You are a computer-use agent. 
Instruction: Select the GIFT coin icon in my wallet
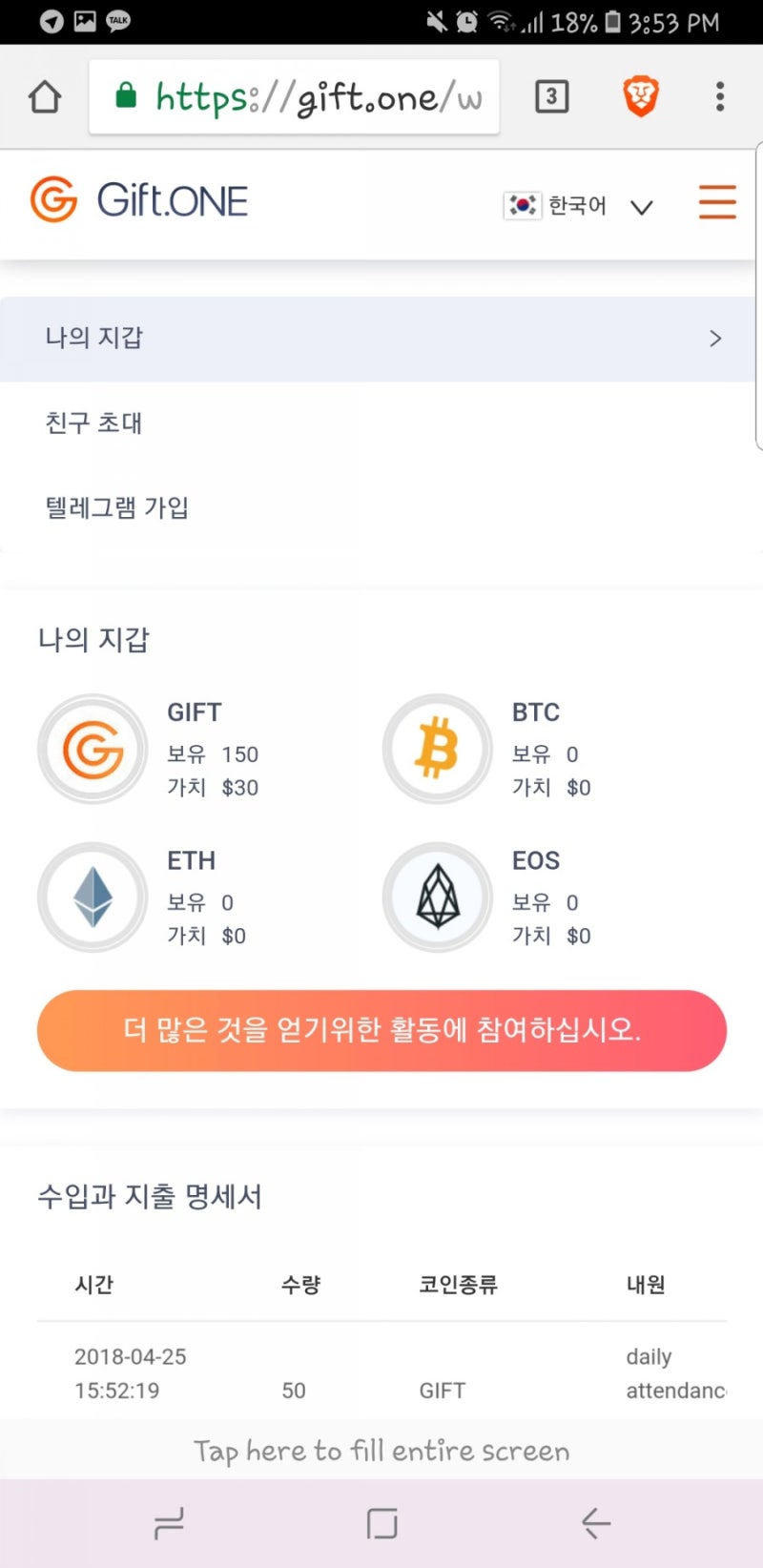tap(93, 749)
